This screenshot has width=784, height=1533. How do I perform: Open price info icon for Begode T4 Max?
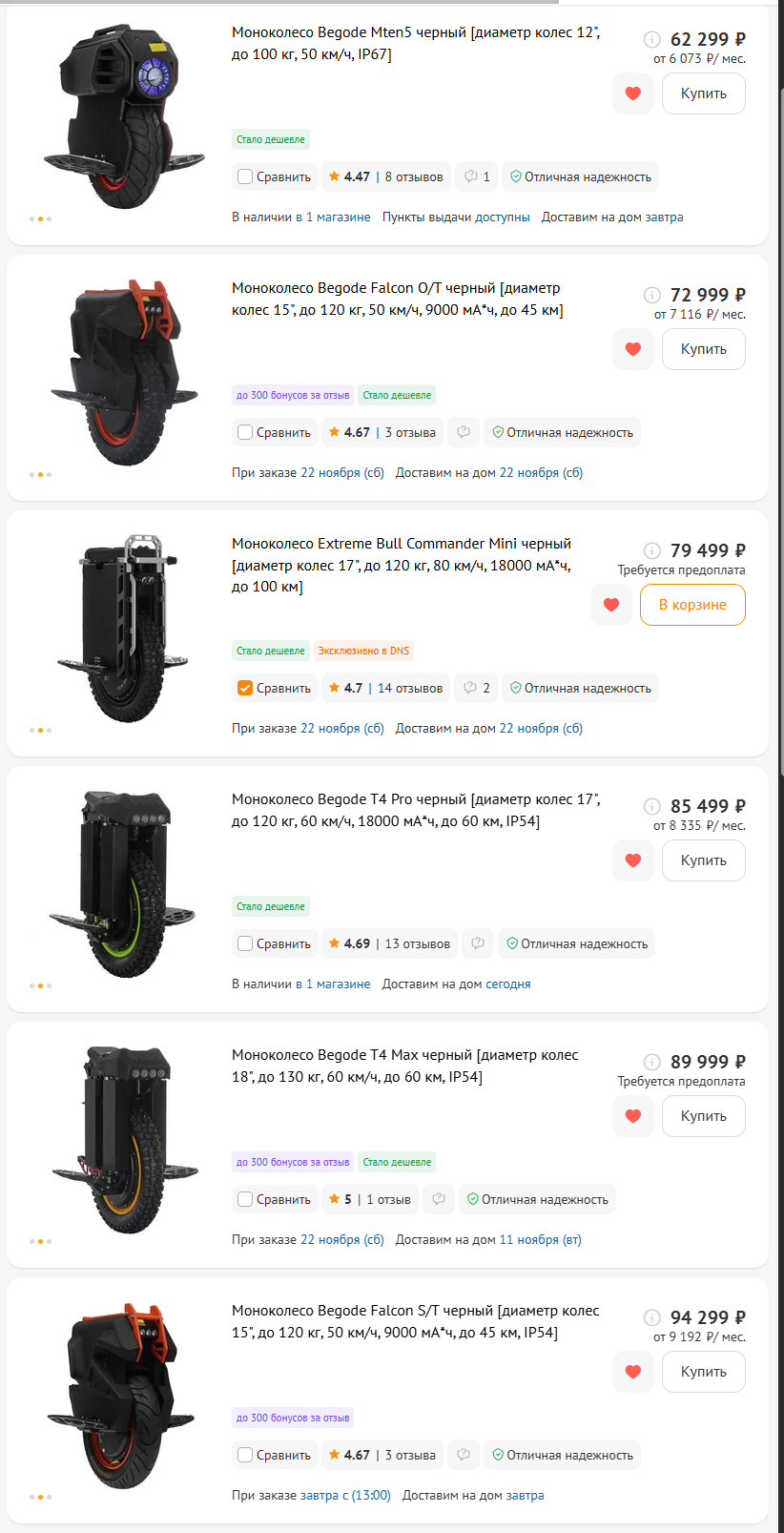651,1062
